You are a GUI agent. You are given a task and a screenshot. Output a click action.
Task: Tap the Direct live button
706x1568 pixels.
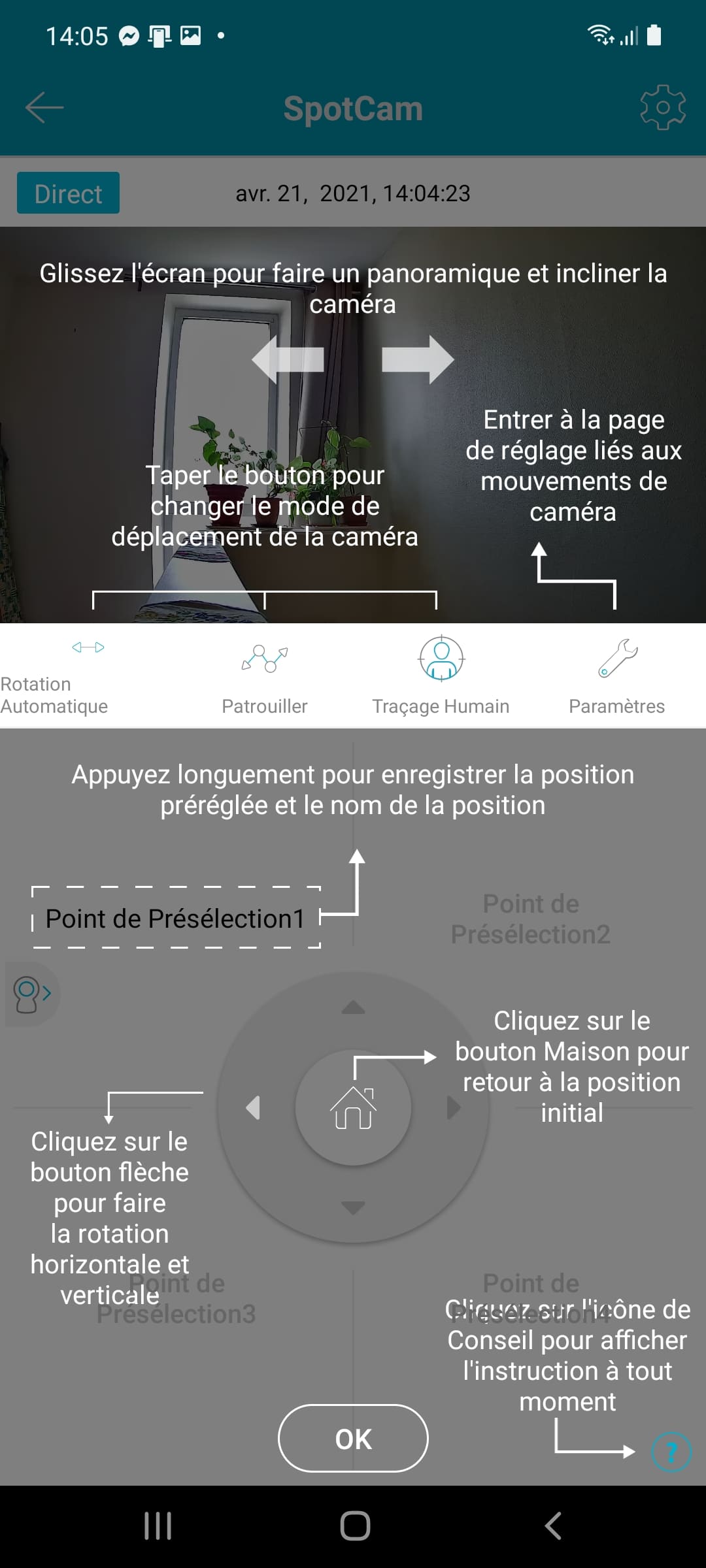68,193
